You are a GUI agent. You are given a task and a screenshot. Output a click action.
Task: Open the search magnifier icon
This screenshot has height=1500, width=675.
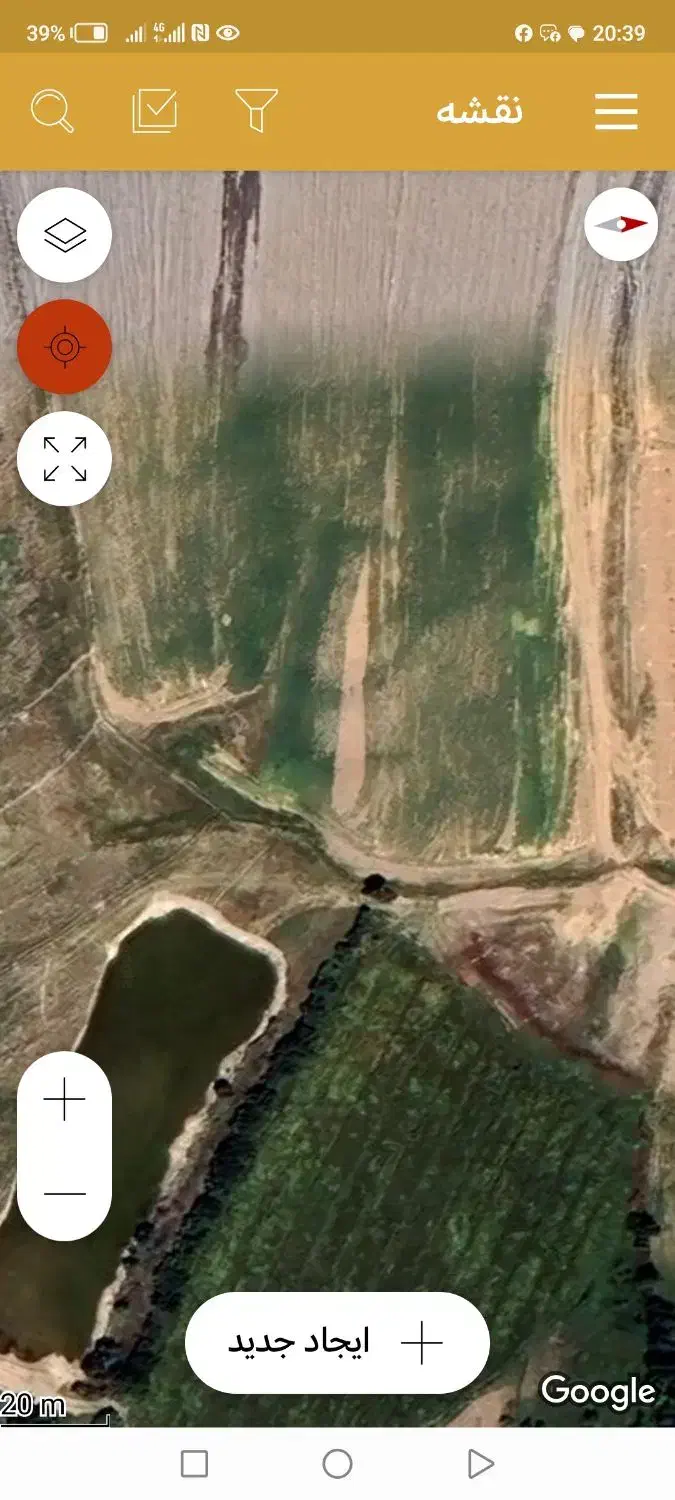[x=52, y=110]
